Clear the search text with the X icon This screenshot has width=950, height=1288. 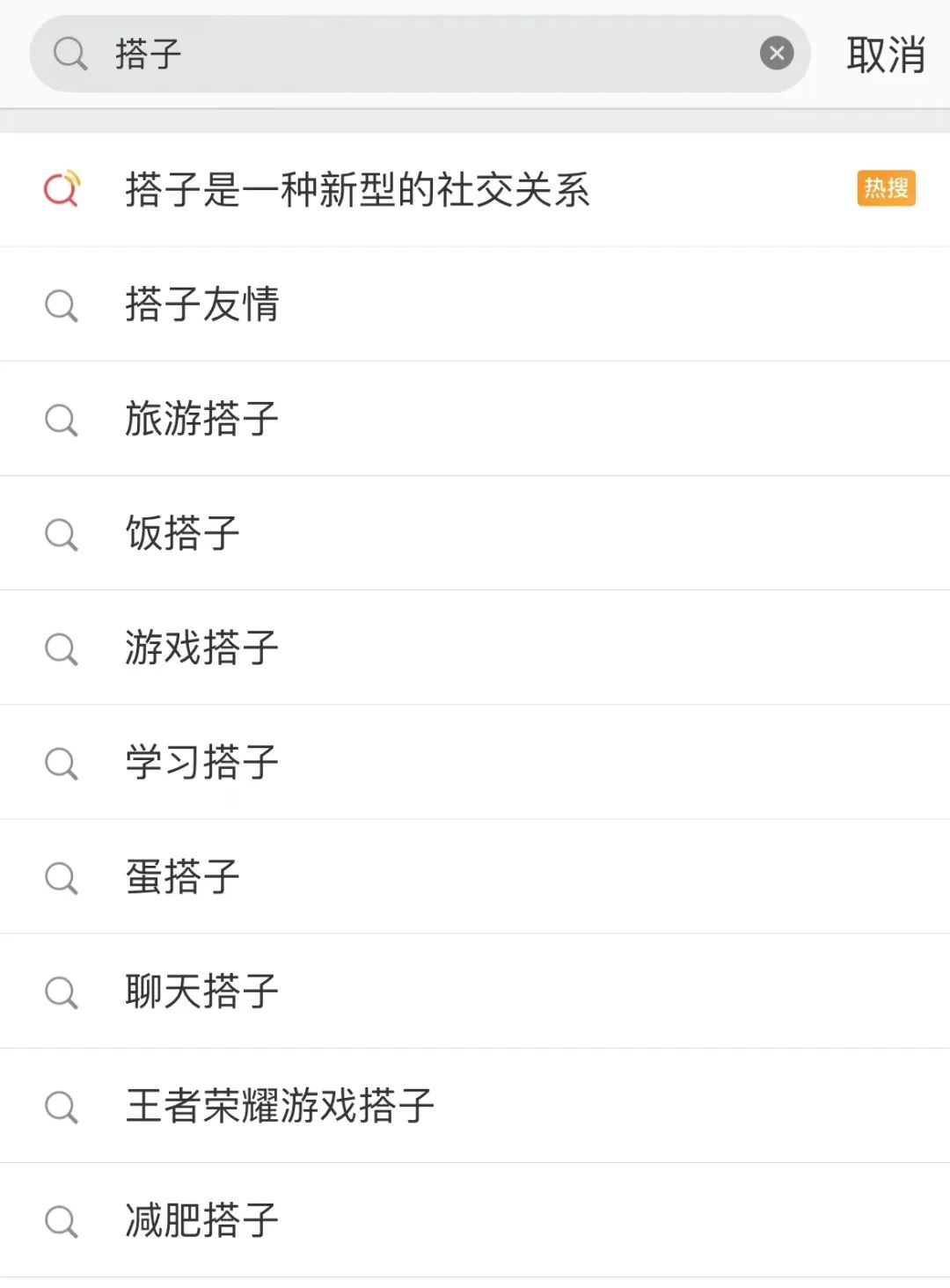pyautogui.click(x=776, y=54)
